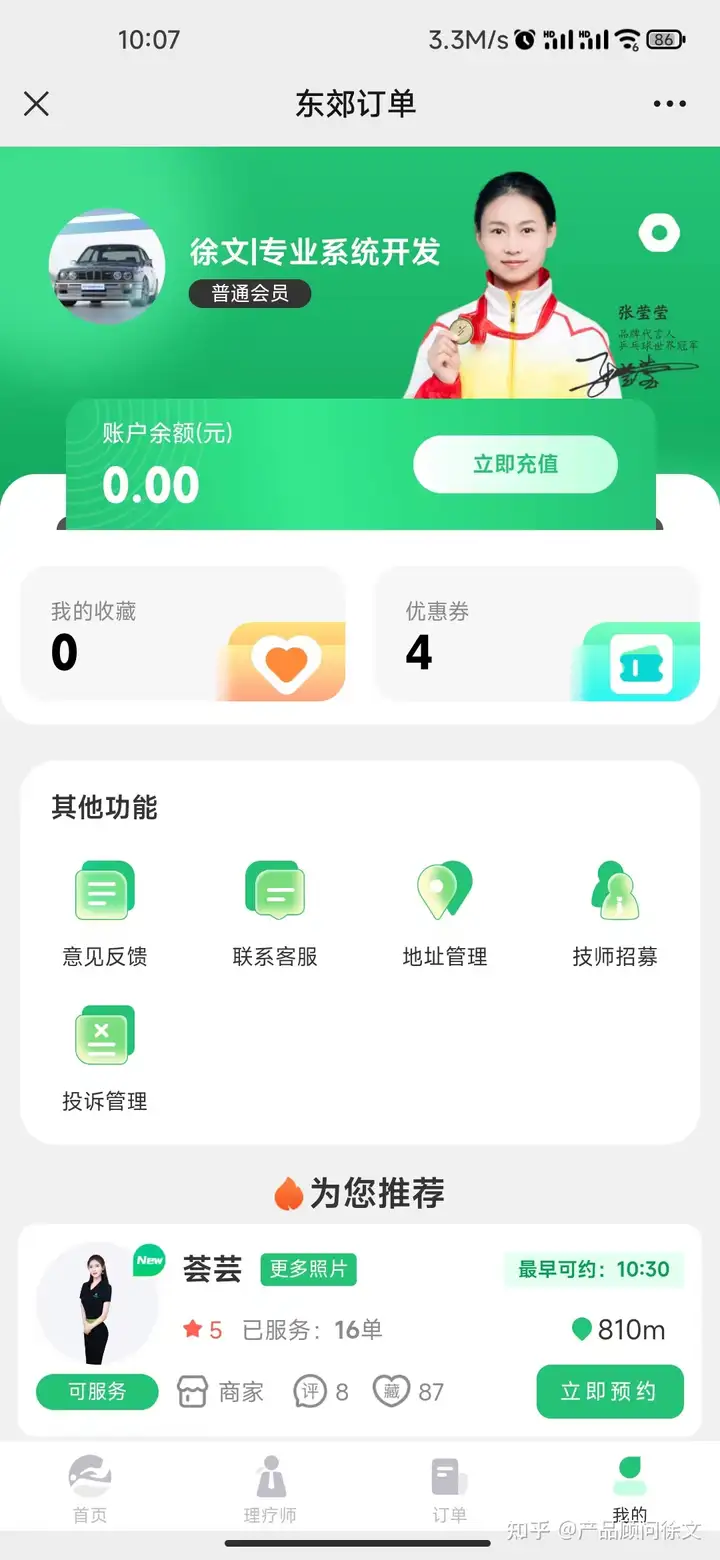720x1560 pixels.
Task: Tap 立即预约 to book 荟芸
Action: [609, 1391]
